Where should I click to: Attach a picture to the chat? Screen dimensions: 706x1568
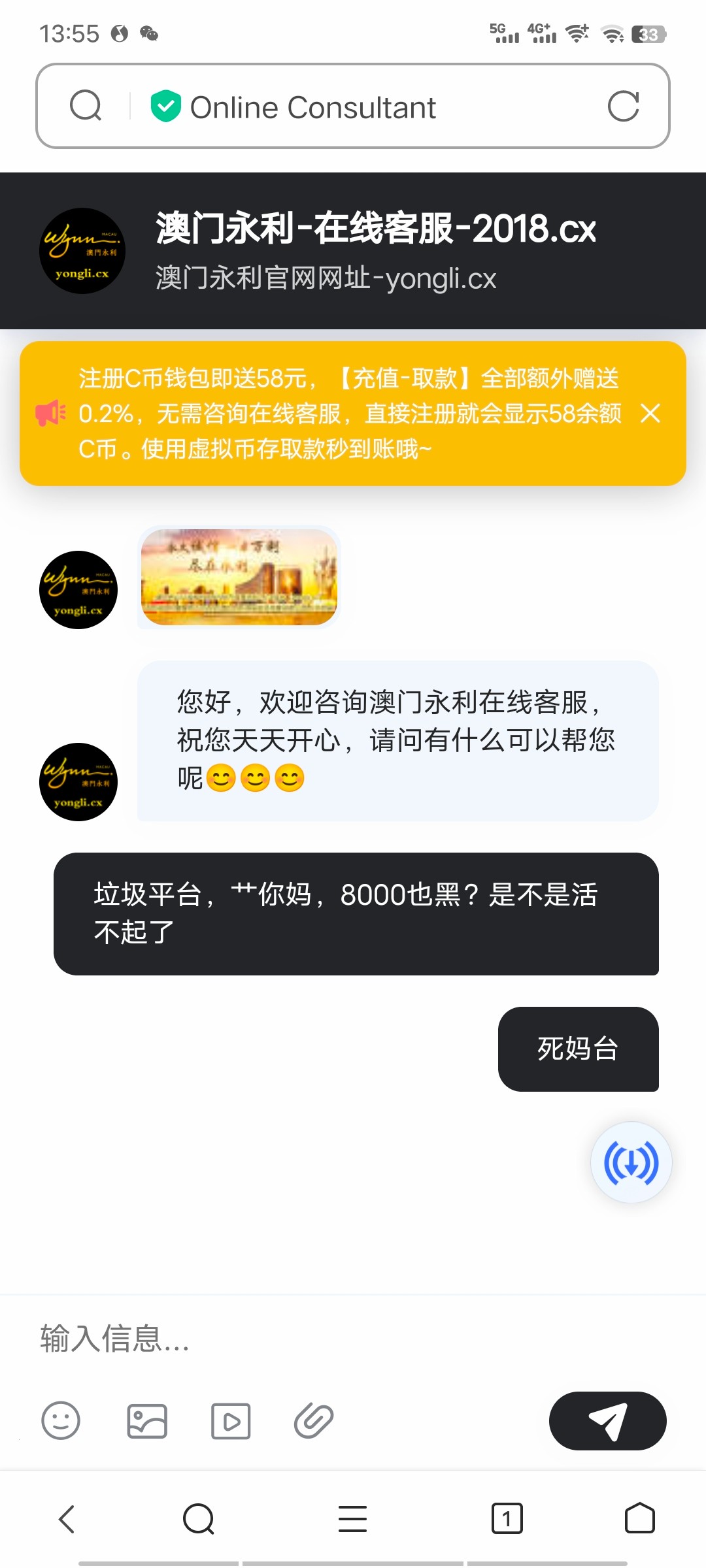click(x=146, y=1420)
